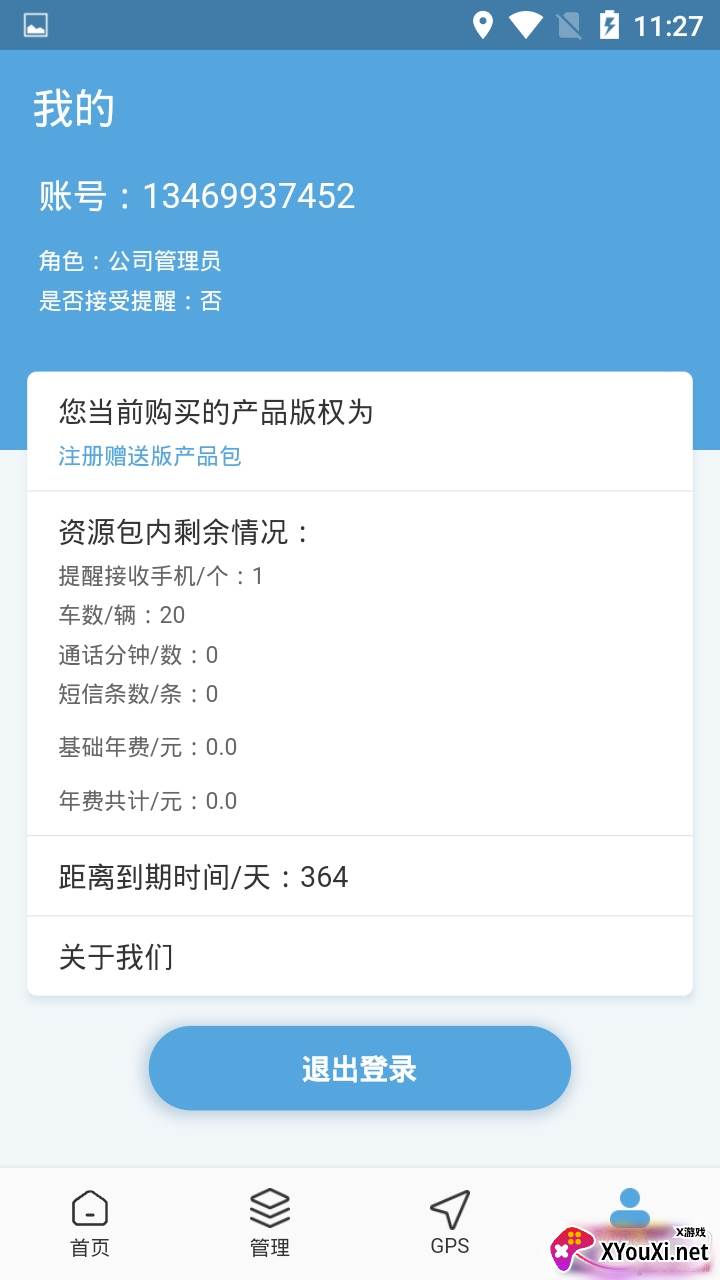Go to the 管理 tab
The height and width of the screenshot is (1280, 720).
pos(270,1223)
